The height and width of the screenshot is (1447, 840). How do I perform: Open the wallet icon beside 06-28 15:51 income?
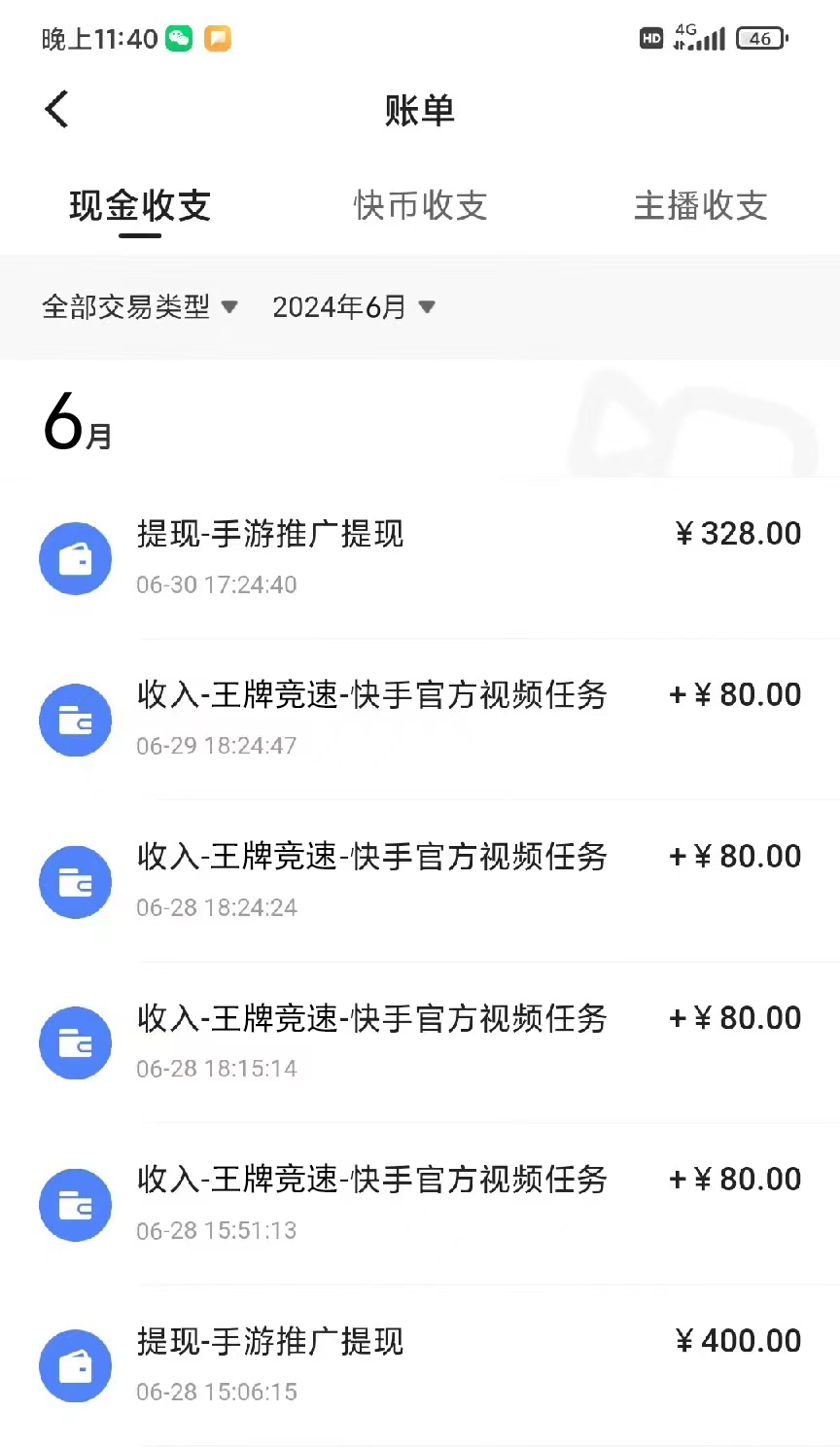(75, 1205)
